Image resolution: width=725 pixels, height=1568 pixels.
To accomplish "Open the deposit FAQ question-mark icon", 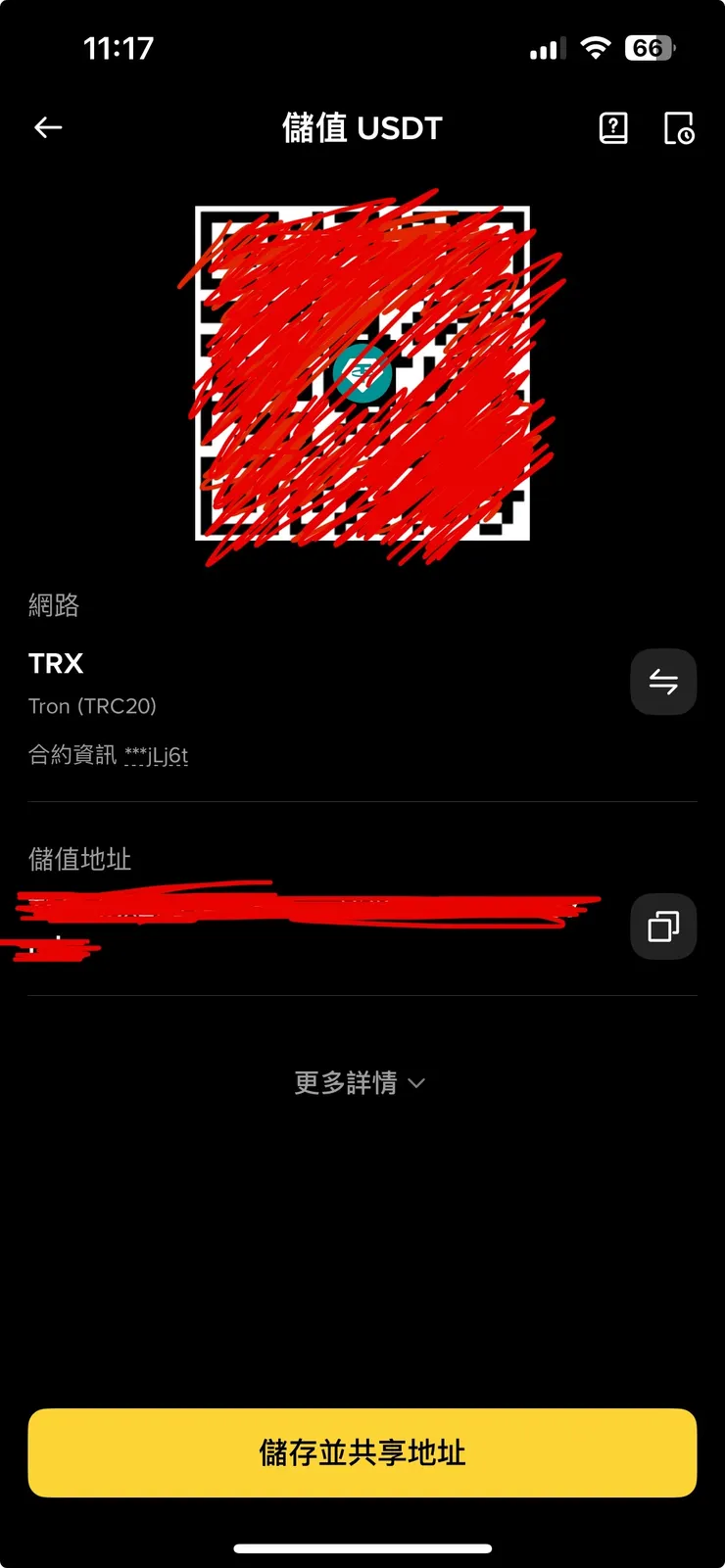I will coord(612,127).
